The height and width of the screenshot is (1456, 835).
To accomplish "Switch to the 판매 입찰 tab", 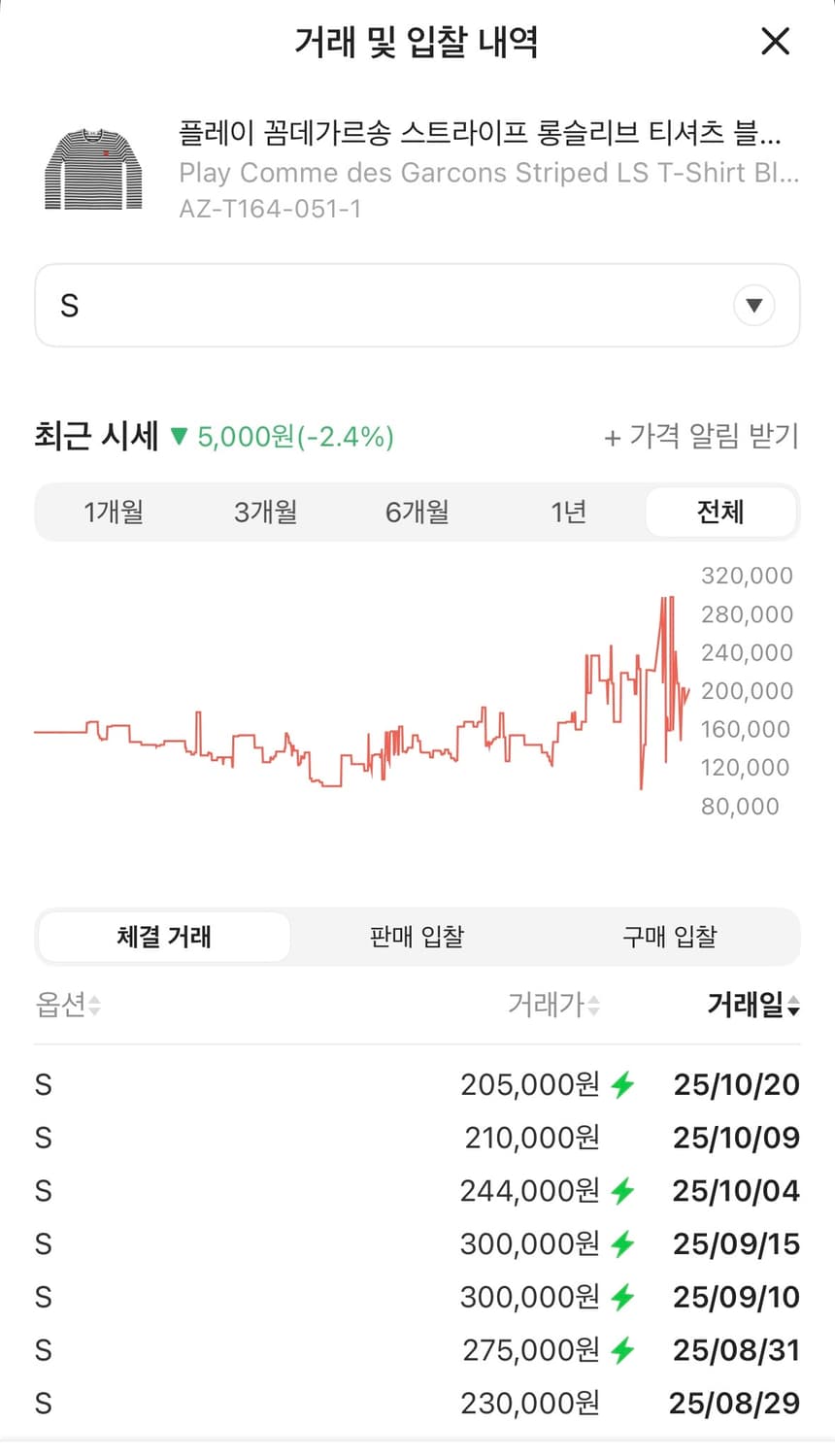I will point(416,937).
